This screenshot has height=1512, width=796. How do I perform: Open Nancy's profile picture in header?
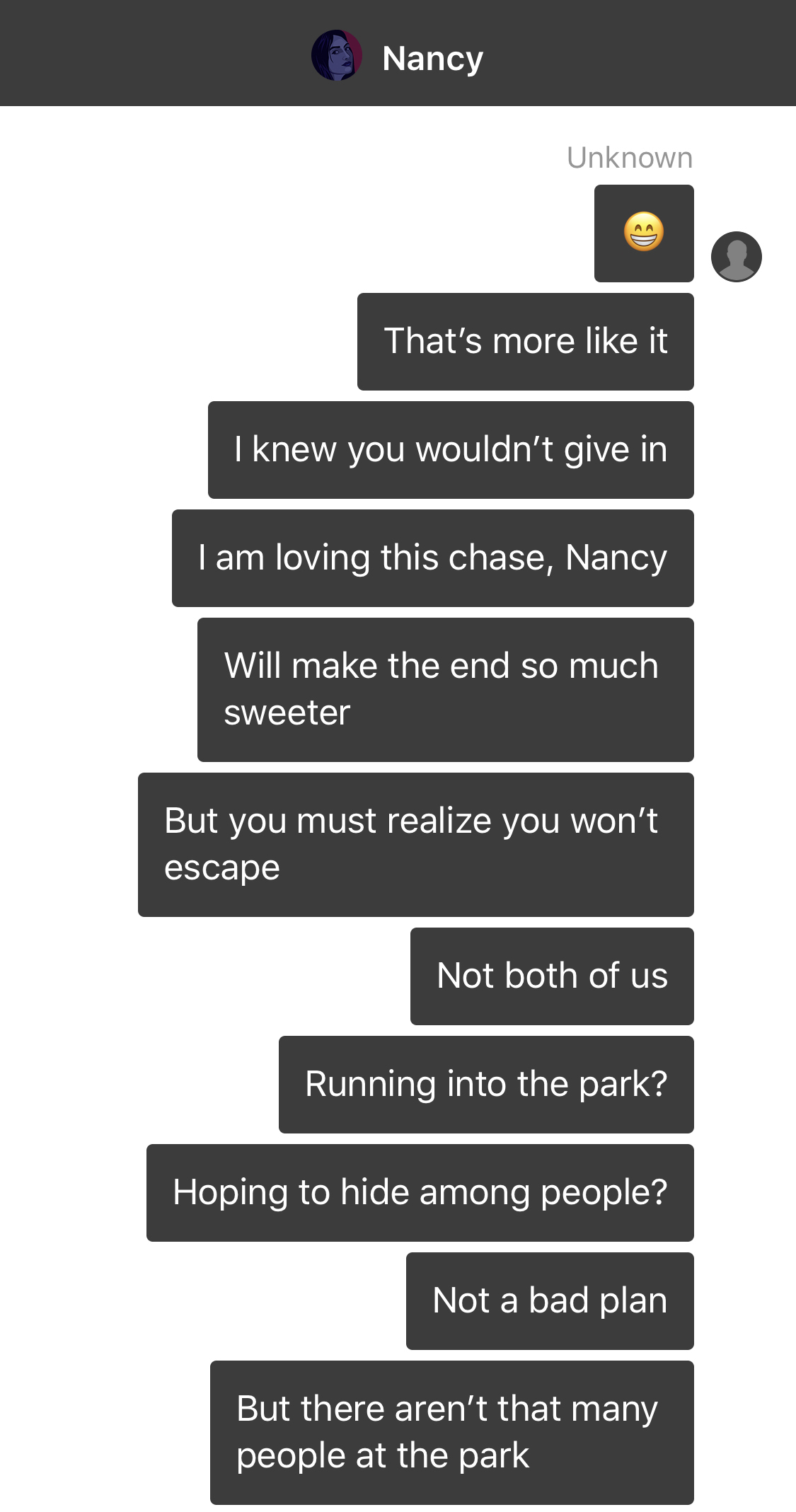point(337,56)
